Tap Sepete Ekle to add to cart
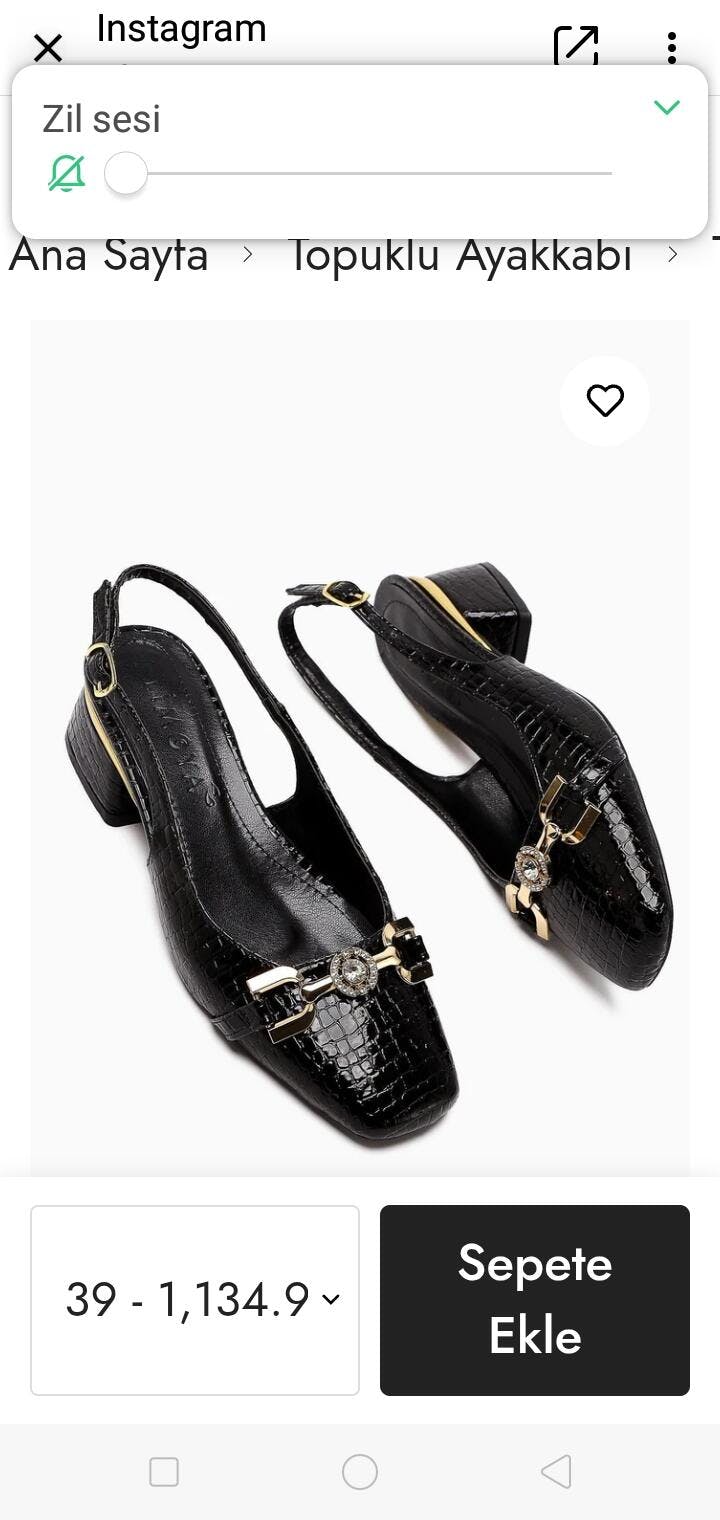720x1520 pixels. 535,1300
